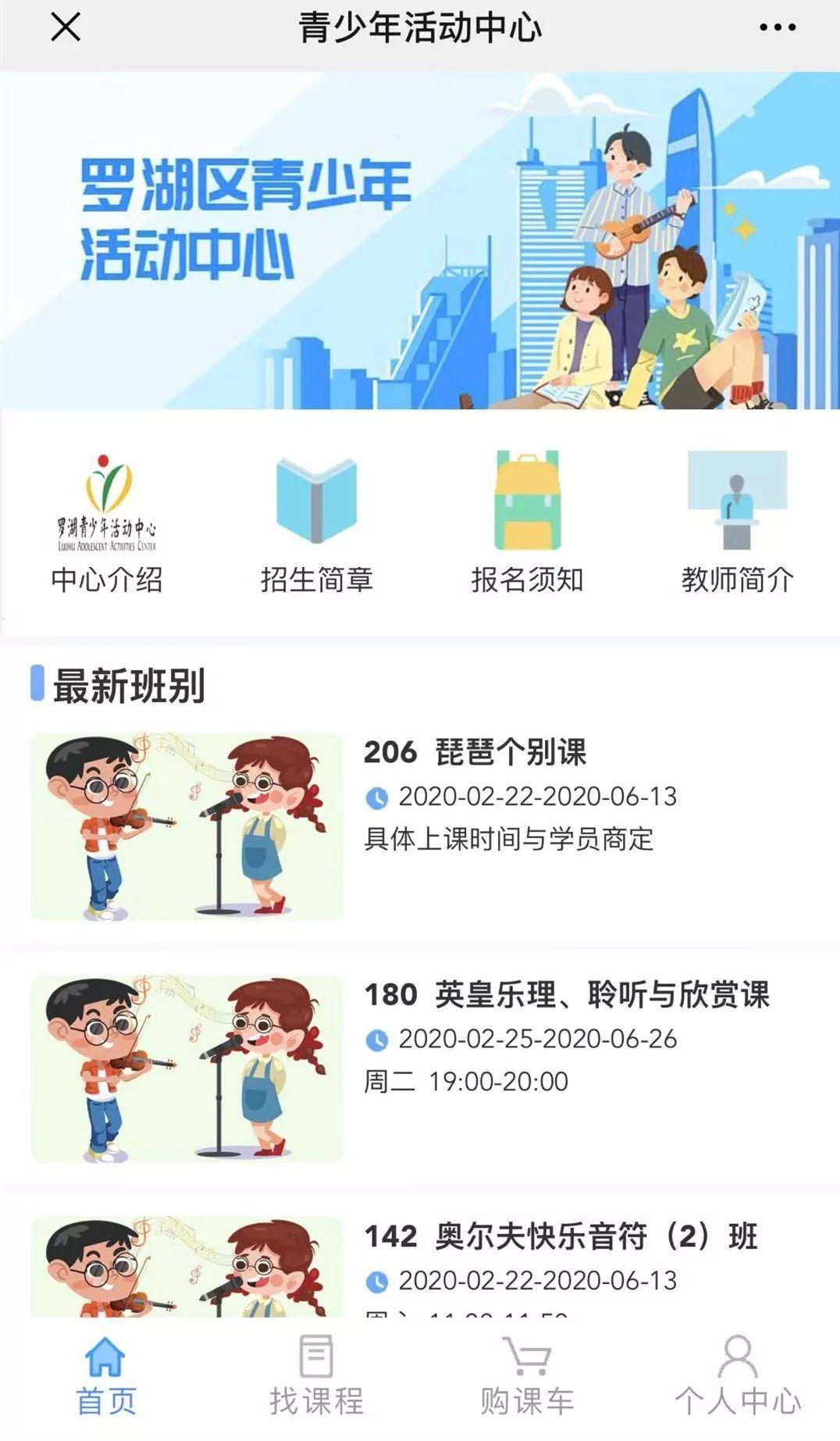This screenshot has height=1441, width=840.
Task: Open the 购课车 cart tab
Action: pos(527,1379)
